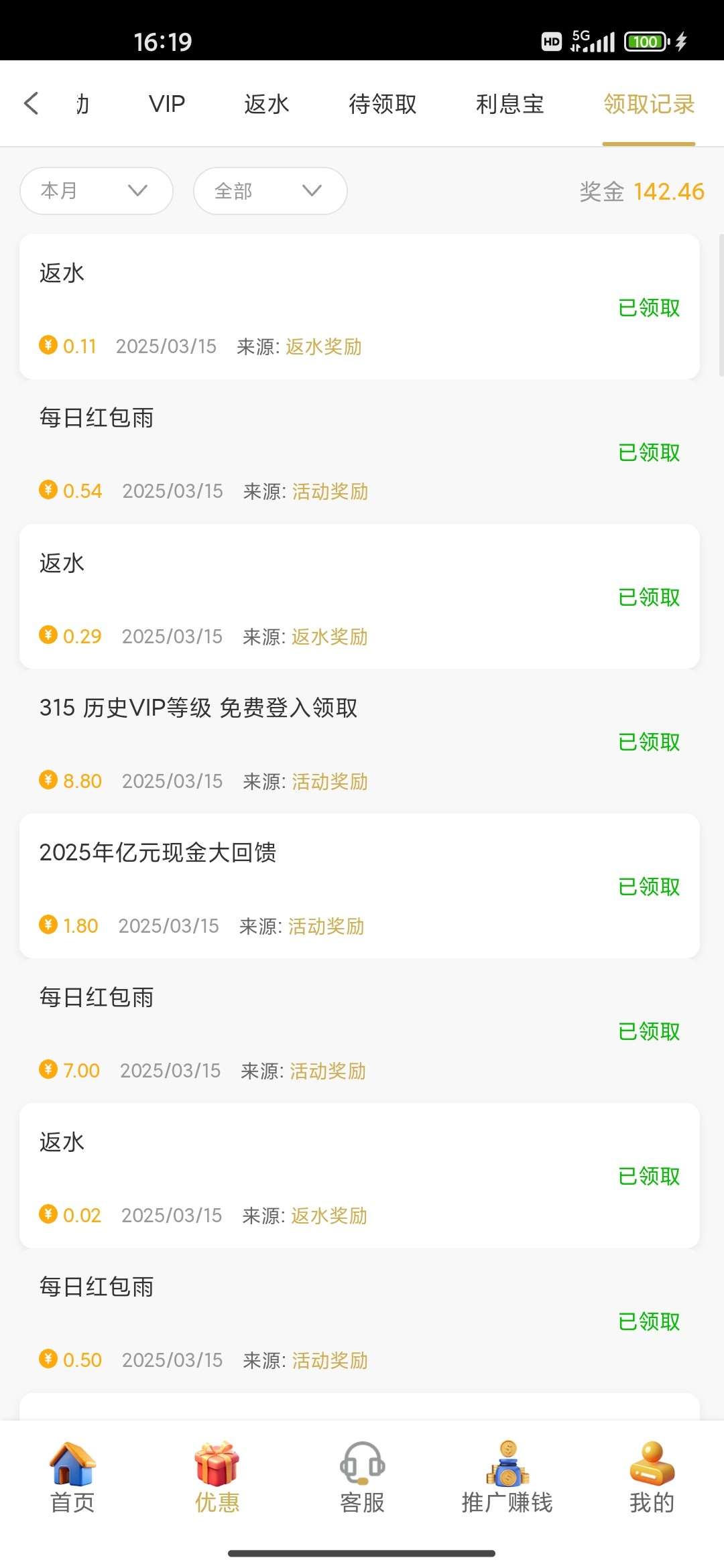Go back using the top-left arrow
This screenshot has height=1568, width=724.
(x=31, y=103)
